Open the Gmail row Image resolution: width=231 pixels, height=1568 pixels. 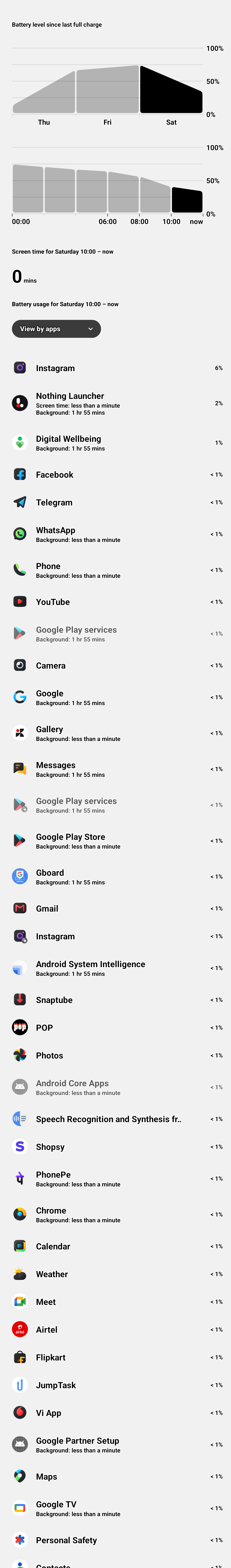coord(115,909)
